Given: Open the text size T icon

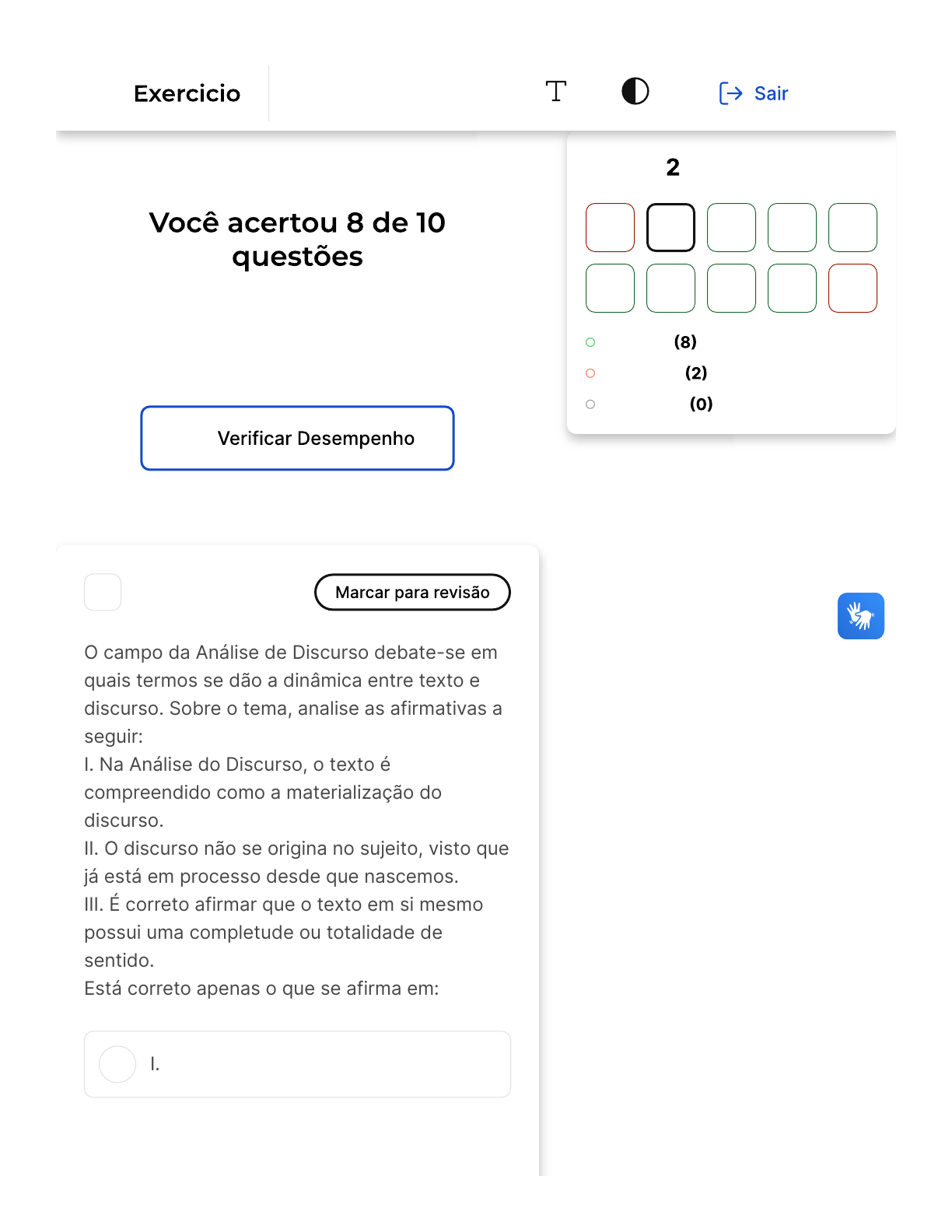Looking at the screenshot, I should click(556, 92).
